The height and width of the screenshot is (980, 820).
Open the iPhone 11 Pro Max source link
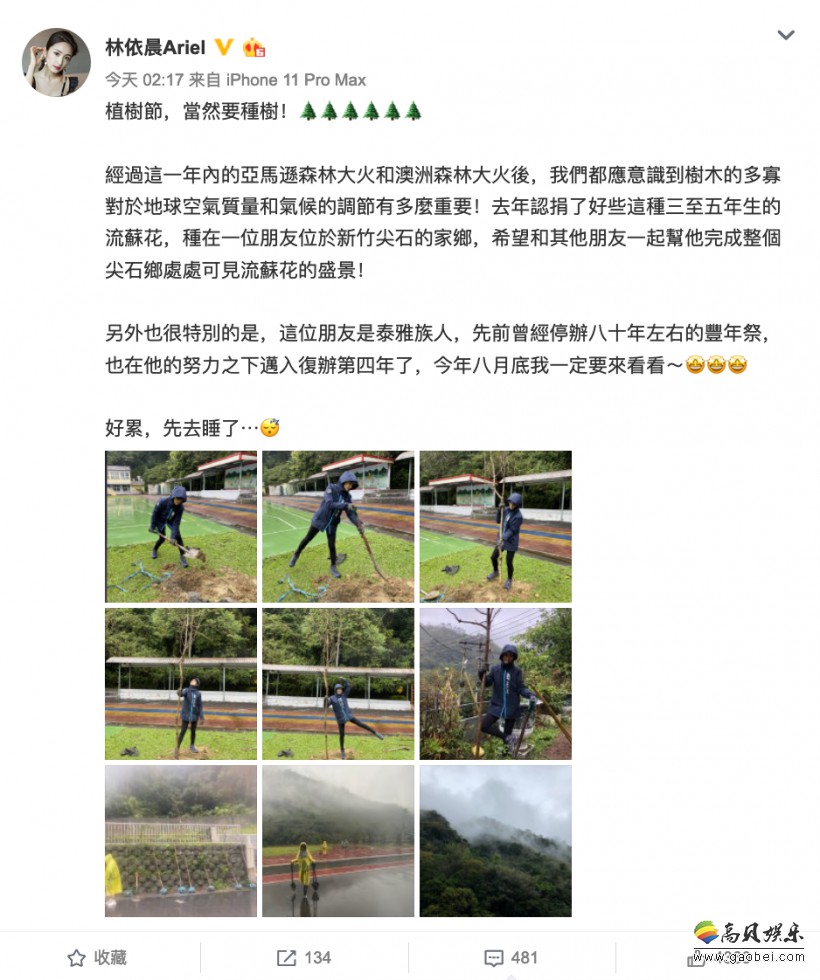296,80
